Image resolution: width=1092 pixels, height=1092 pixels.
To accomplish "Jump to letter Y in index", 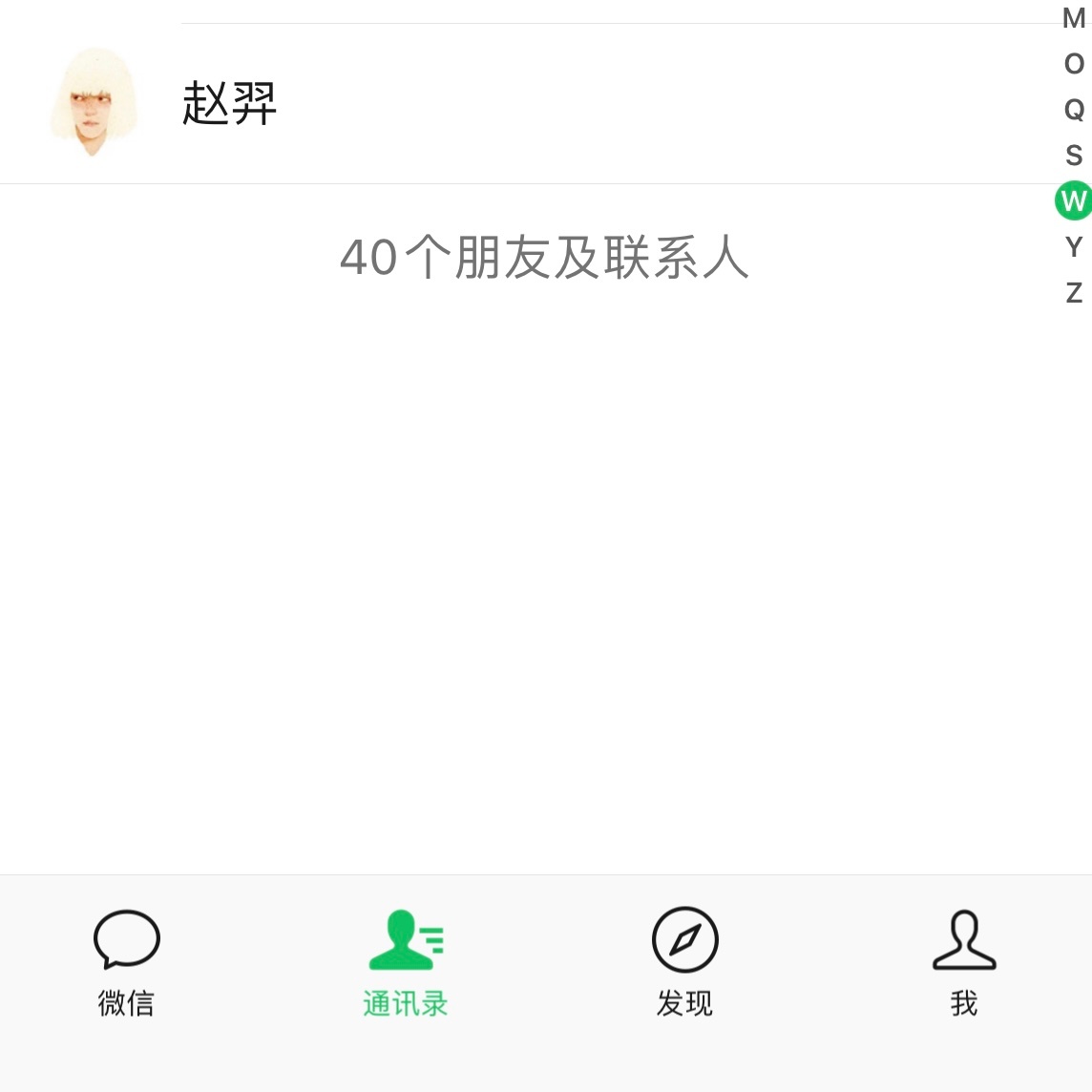I will (x=1074, y=246).
